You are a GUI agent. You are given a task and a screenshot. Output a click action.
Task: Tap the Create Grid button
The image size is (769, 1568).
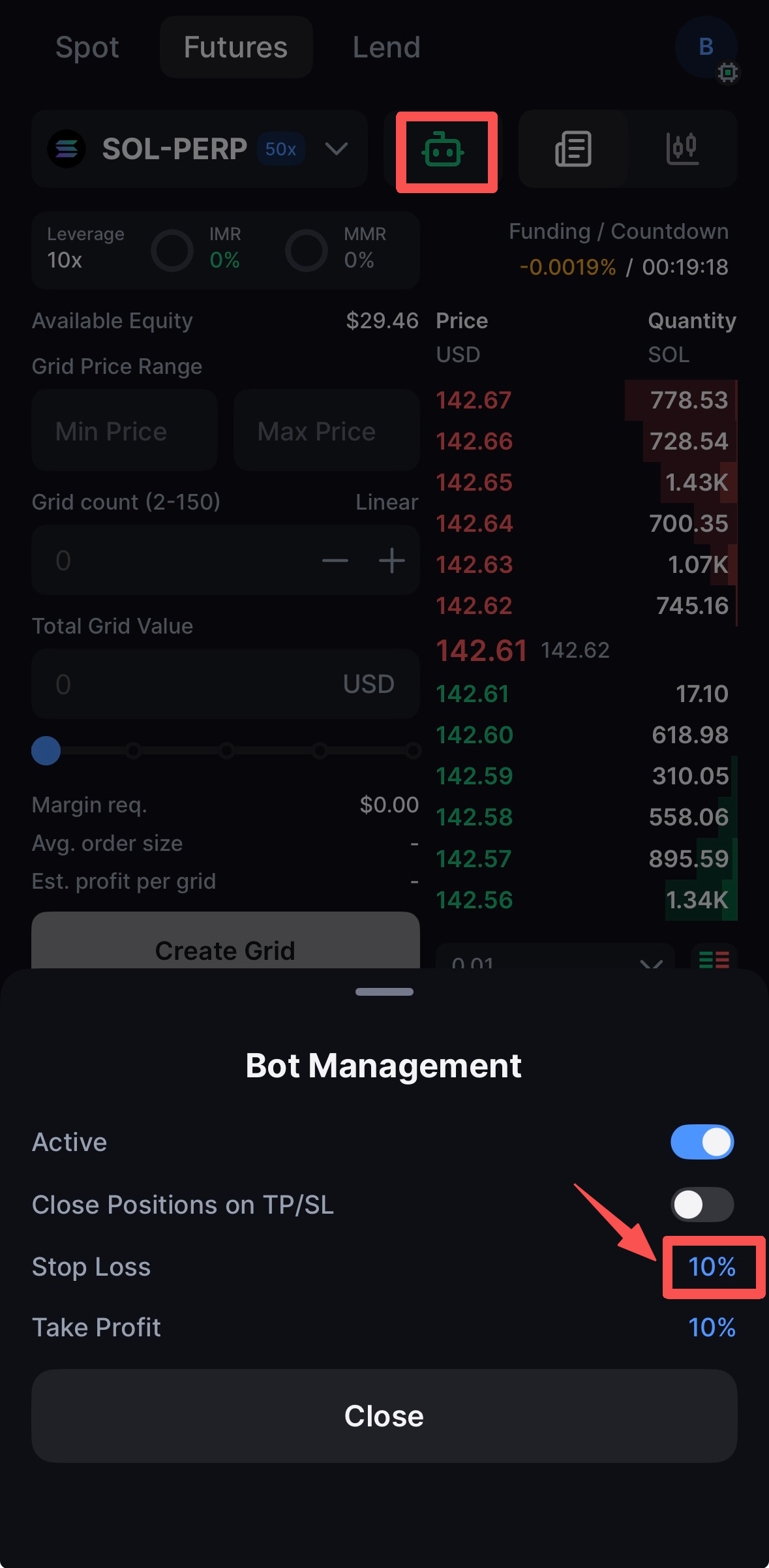tap(225, 945)
